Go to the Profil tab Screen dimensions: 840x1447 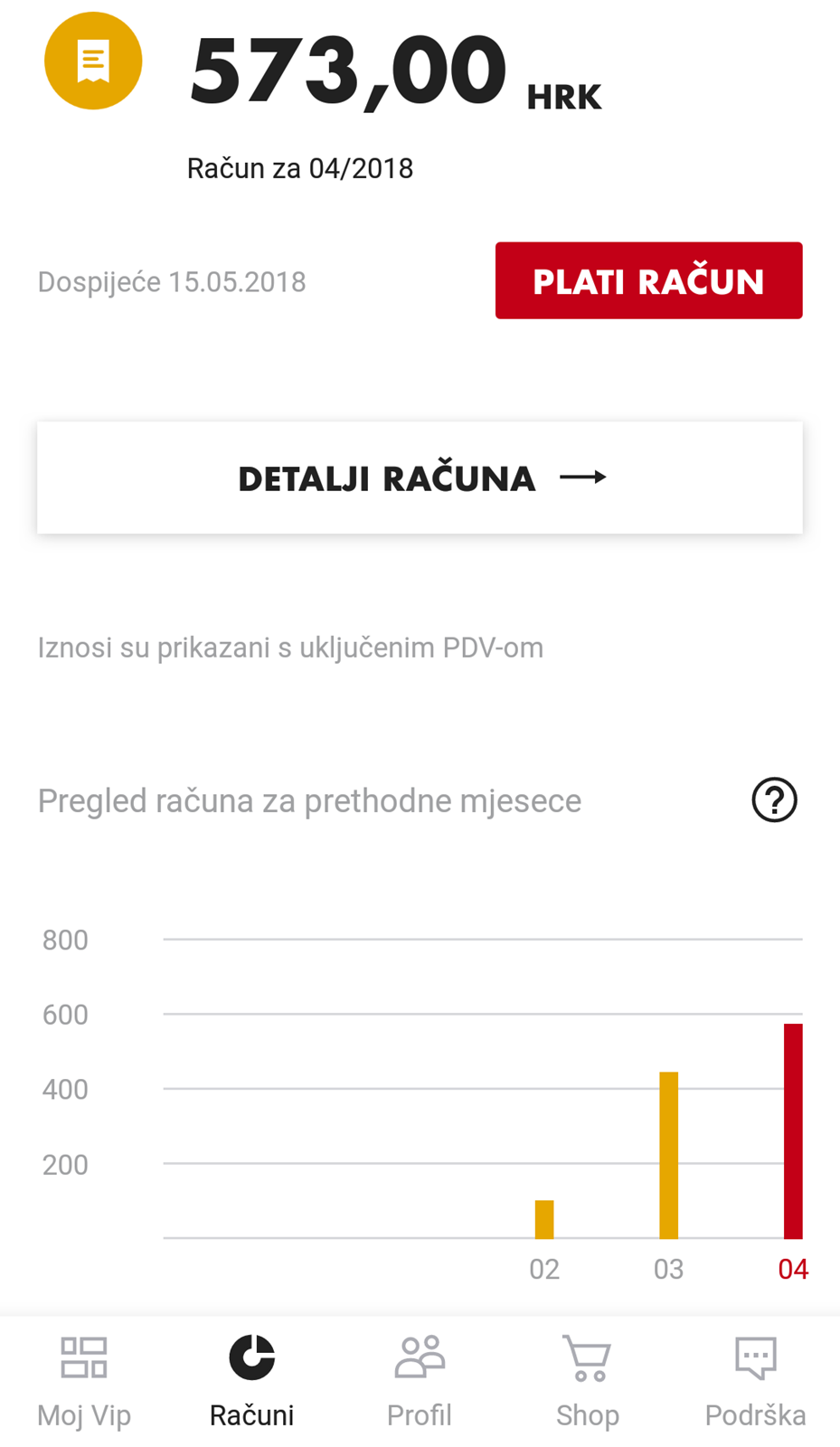(420, 1382)
